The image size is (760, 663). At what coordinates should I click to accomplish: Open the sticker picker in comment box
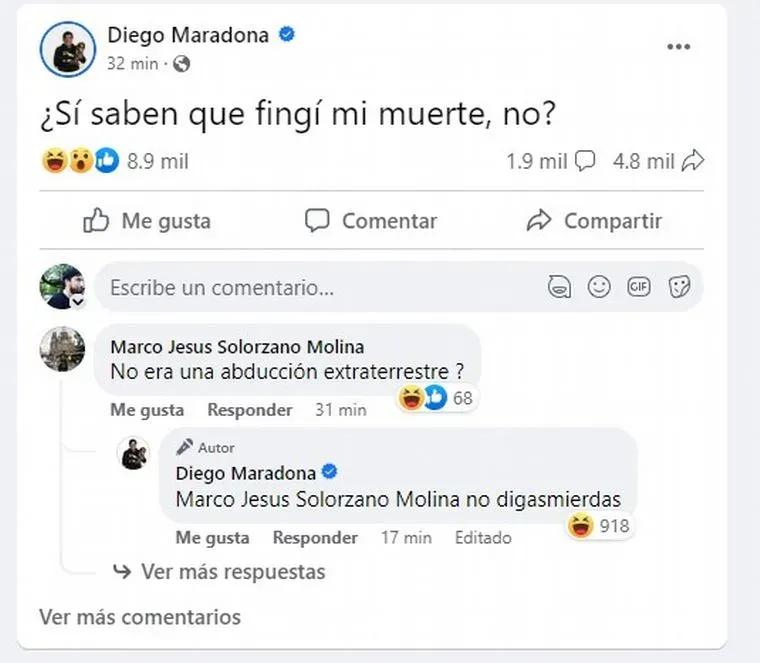(x=680, y=288)
